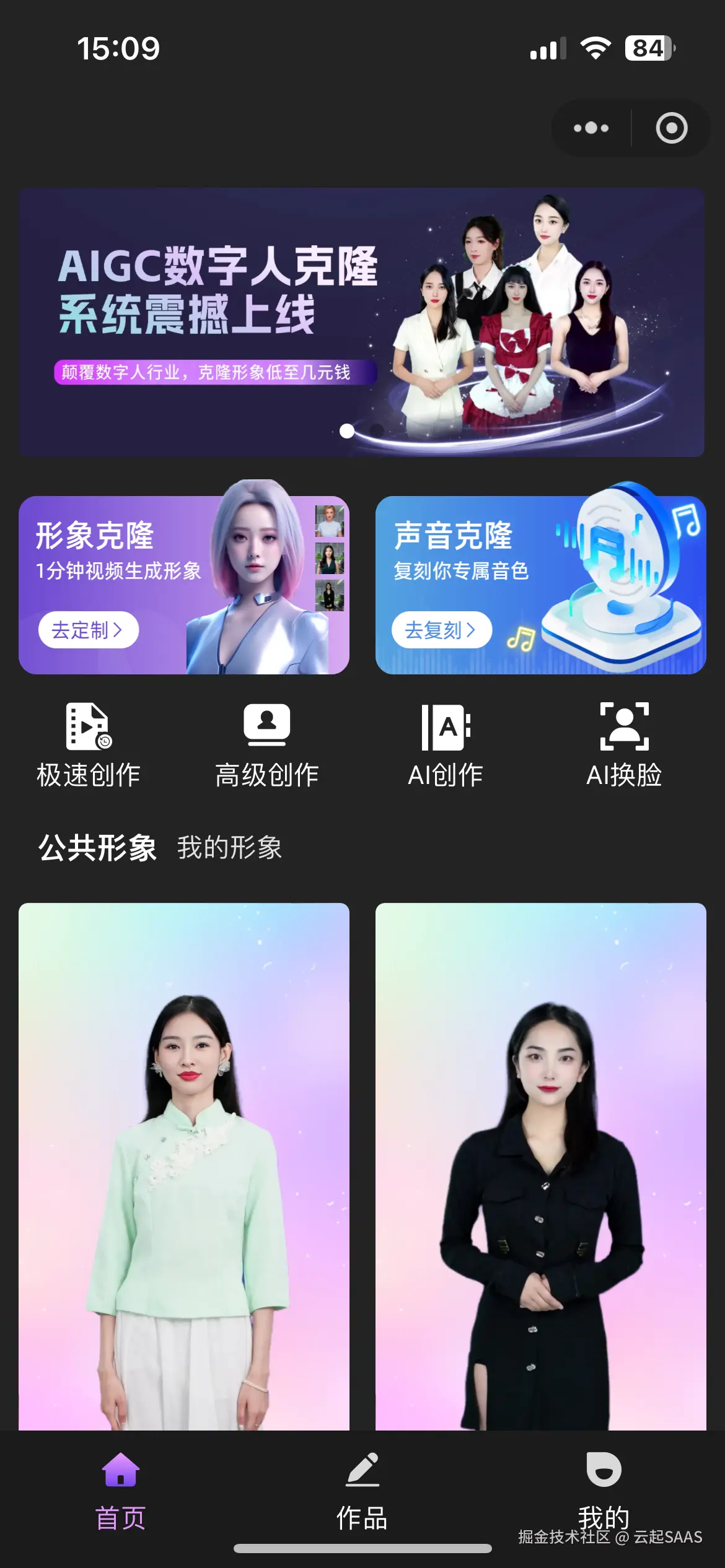Open the 首页 bottom navigation item
The image size is (725, 1568).
(x=120, y=1499)
